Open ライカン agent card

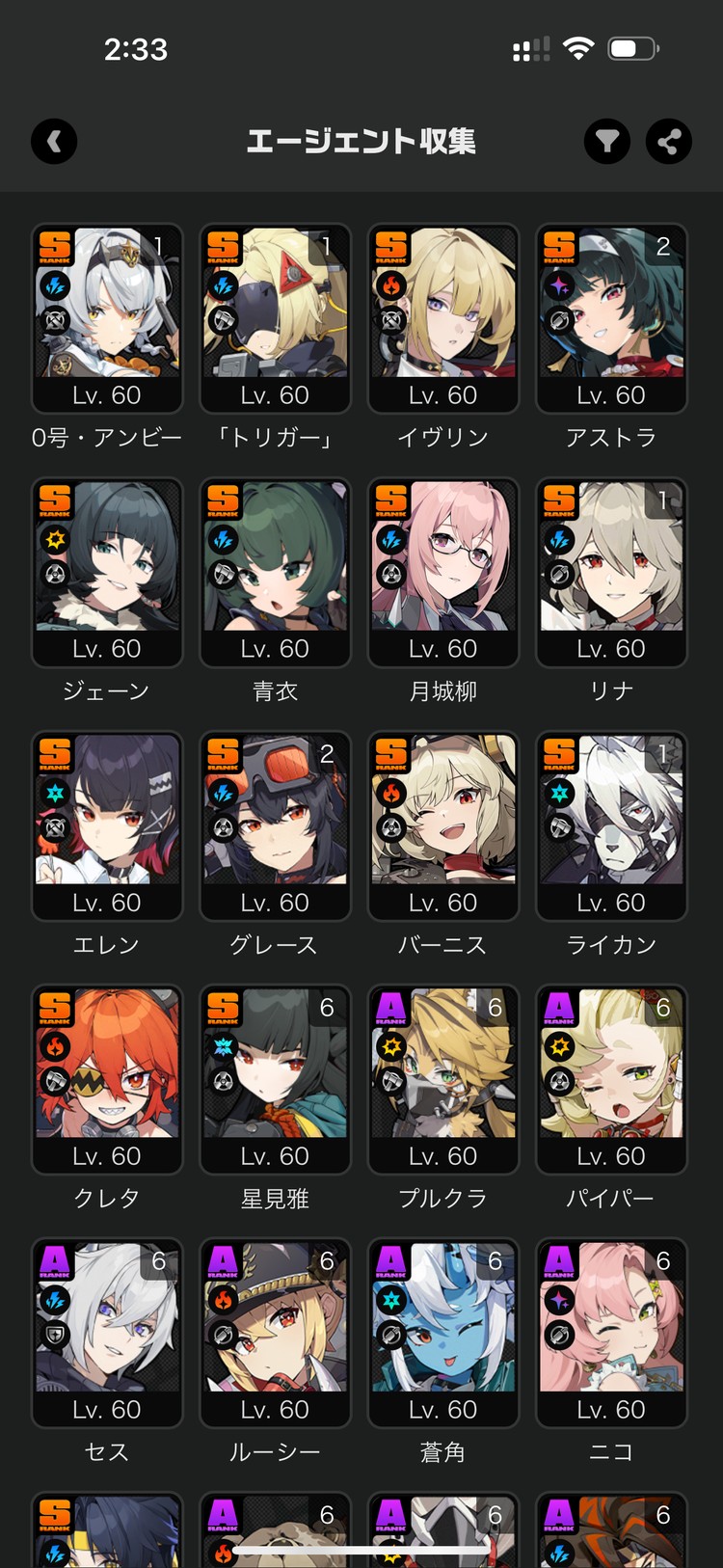tap(611, 825)
